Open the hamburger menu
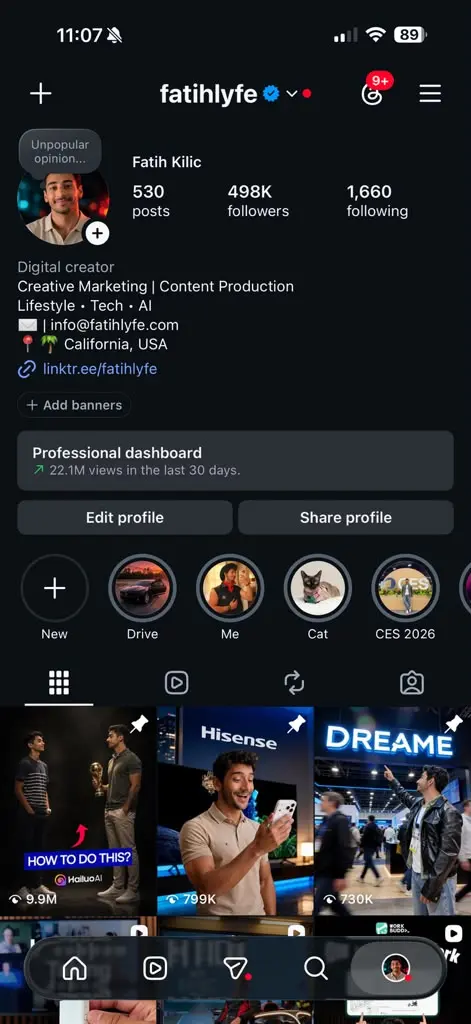Viewport: 471px width, 1024px height. (430, 93)
